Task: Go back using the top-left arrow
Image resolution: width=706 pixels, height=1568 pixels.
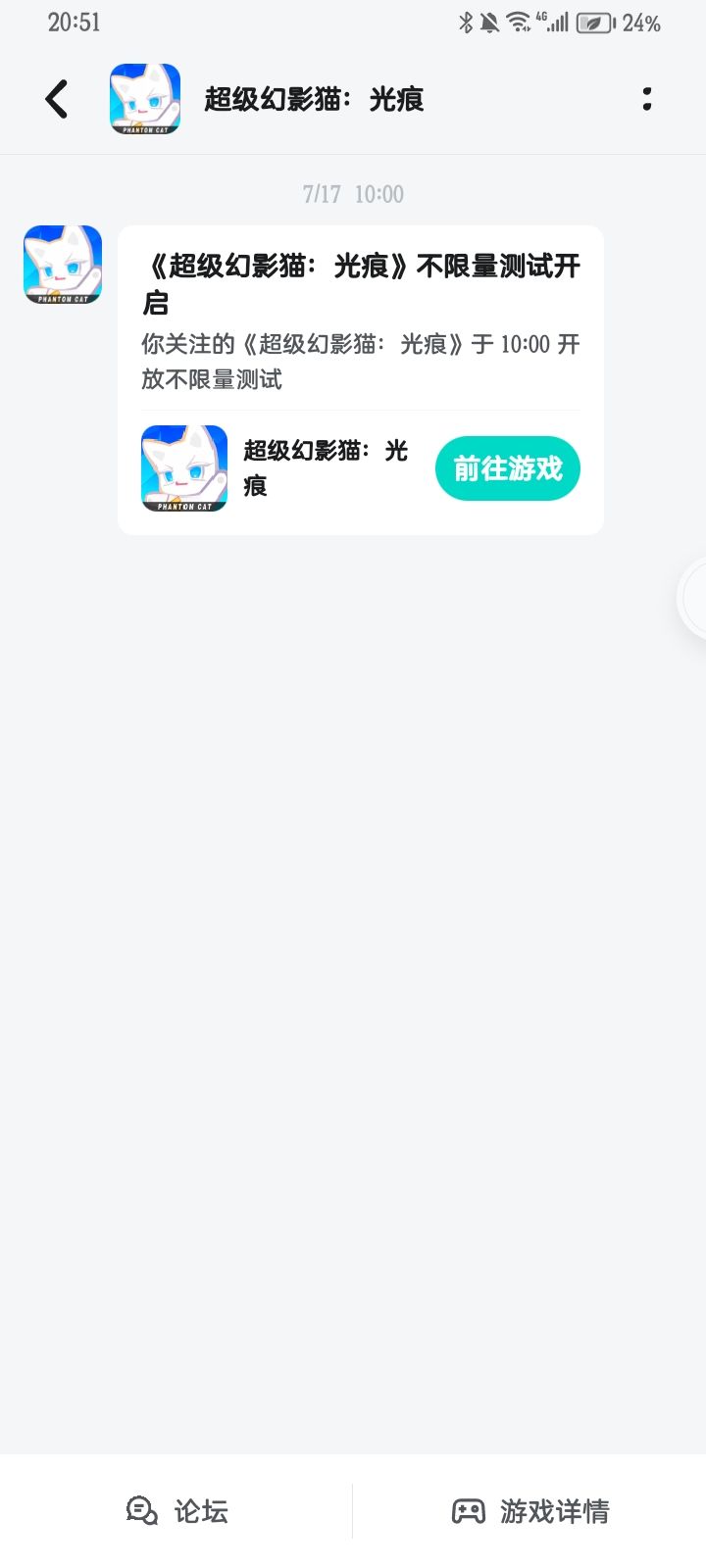Action: click(57, 99)
